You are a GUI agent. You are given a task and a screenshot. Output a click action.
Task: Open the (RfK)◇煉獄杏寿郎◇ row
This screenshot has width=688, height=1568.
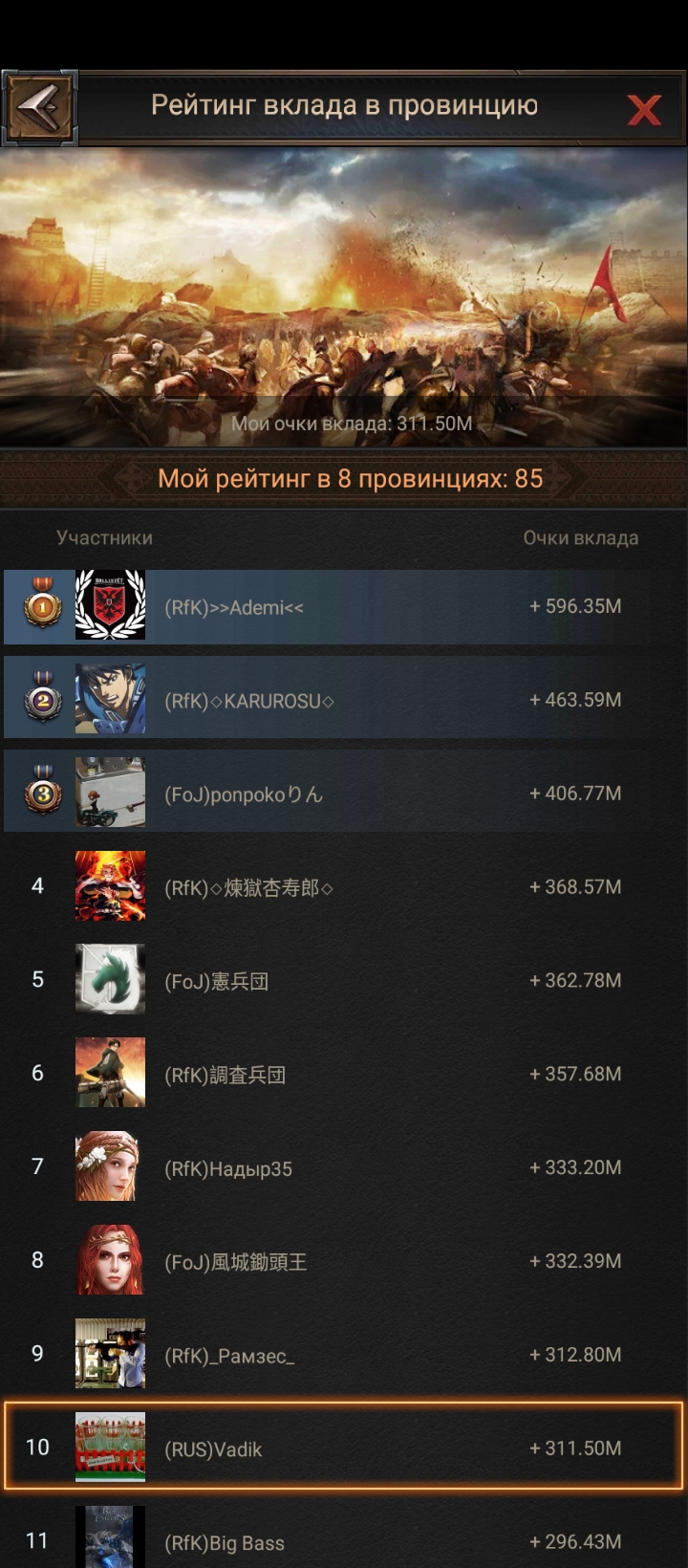(x=344, y=887)
